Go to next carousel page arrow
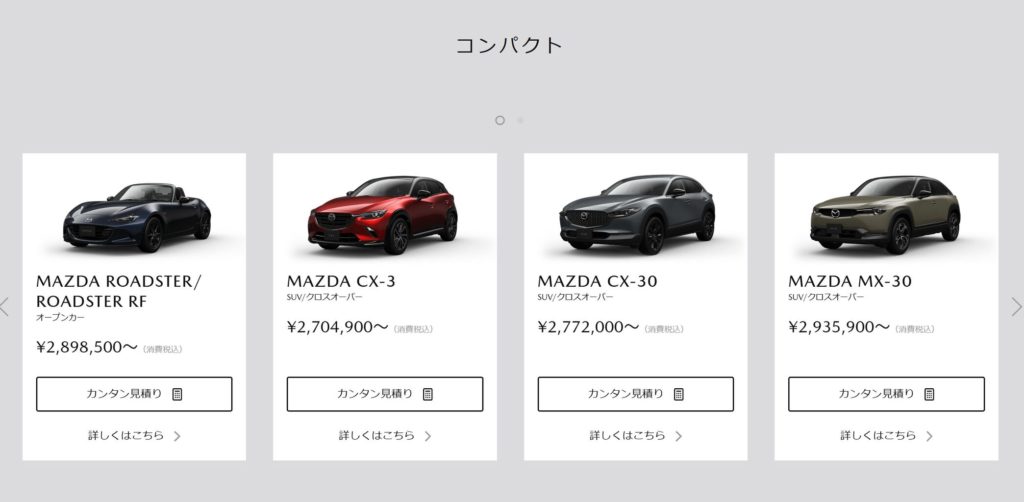 tap(1016, 307)
